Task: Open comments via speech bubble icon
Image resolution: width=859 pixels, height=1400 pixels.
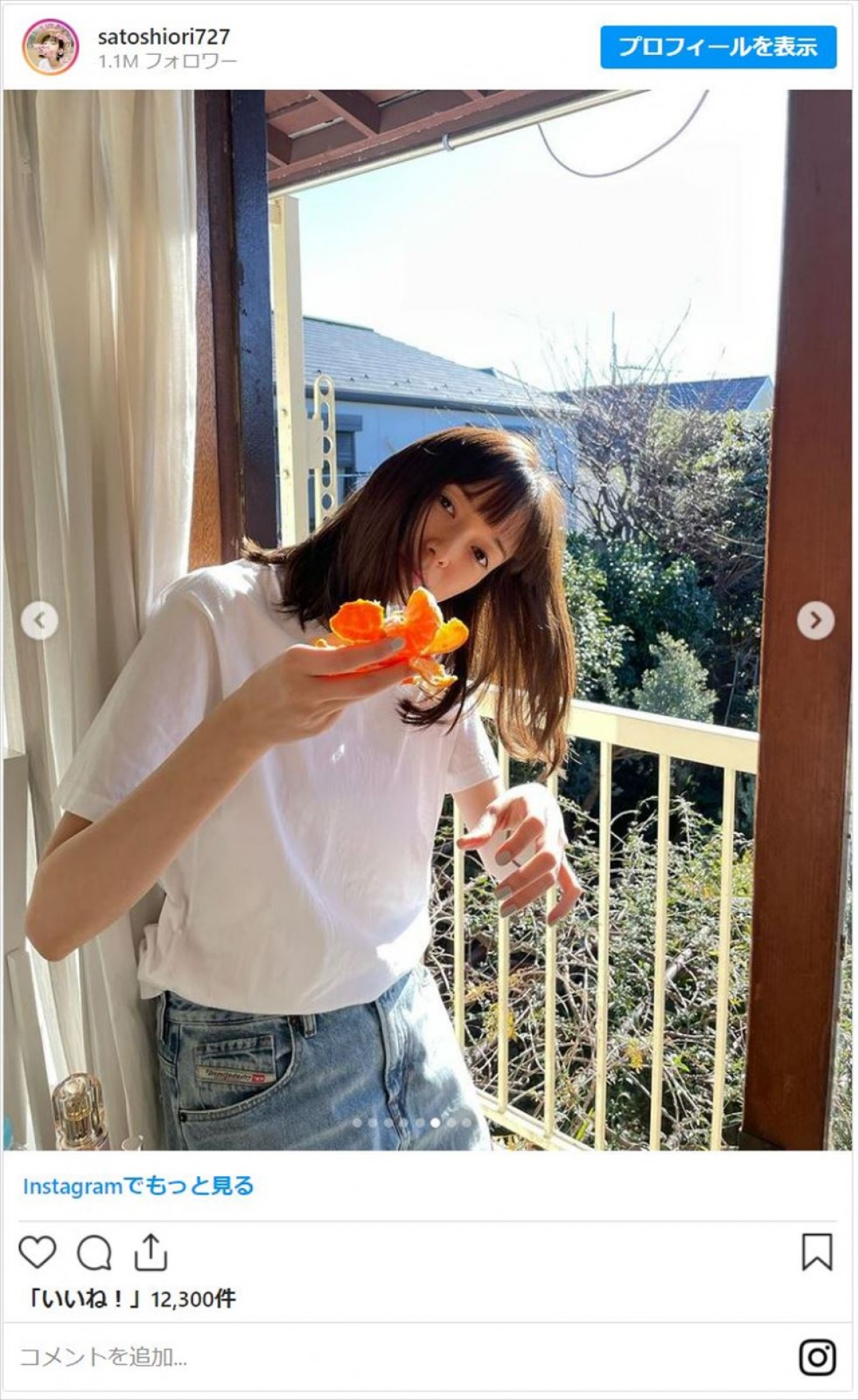Action: coord(94,1252)
